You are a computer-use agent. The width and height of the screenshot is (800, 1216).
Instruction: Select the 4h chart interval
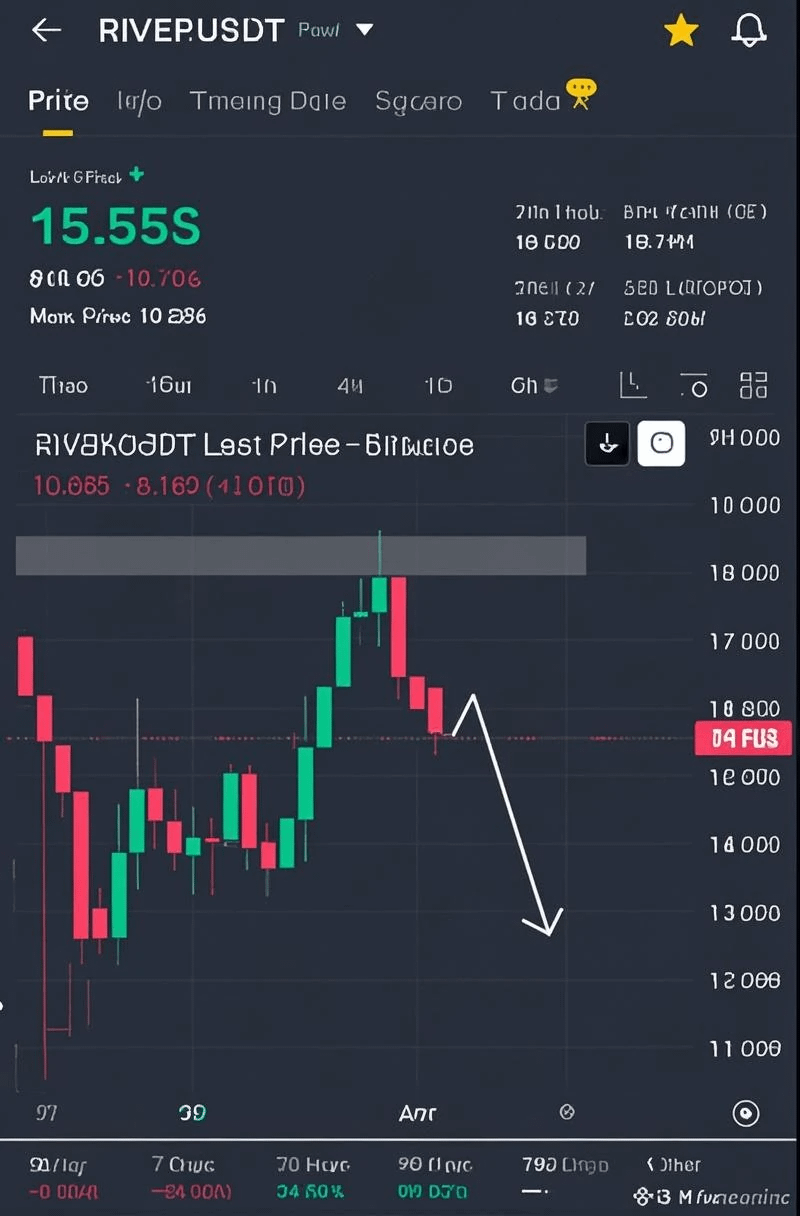click(x=350, y=385)
